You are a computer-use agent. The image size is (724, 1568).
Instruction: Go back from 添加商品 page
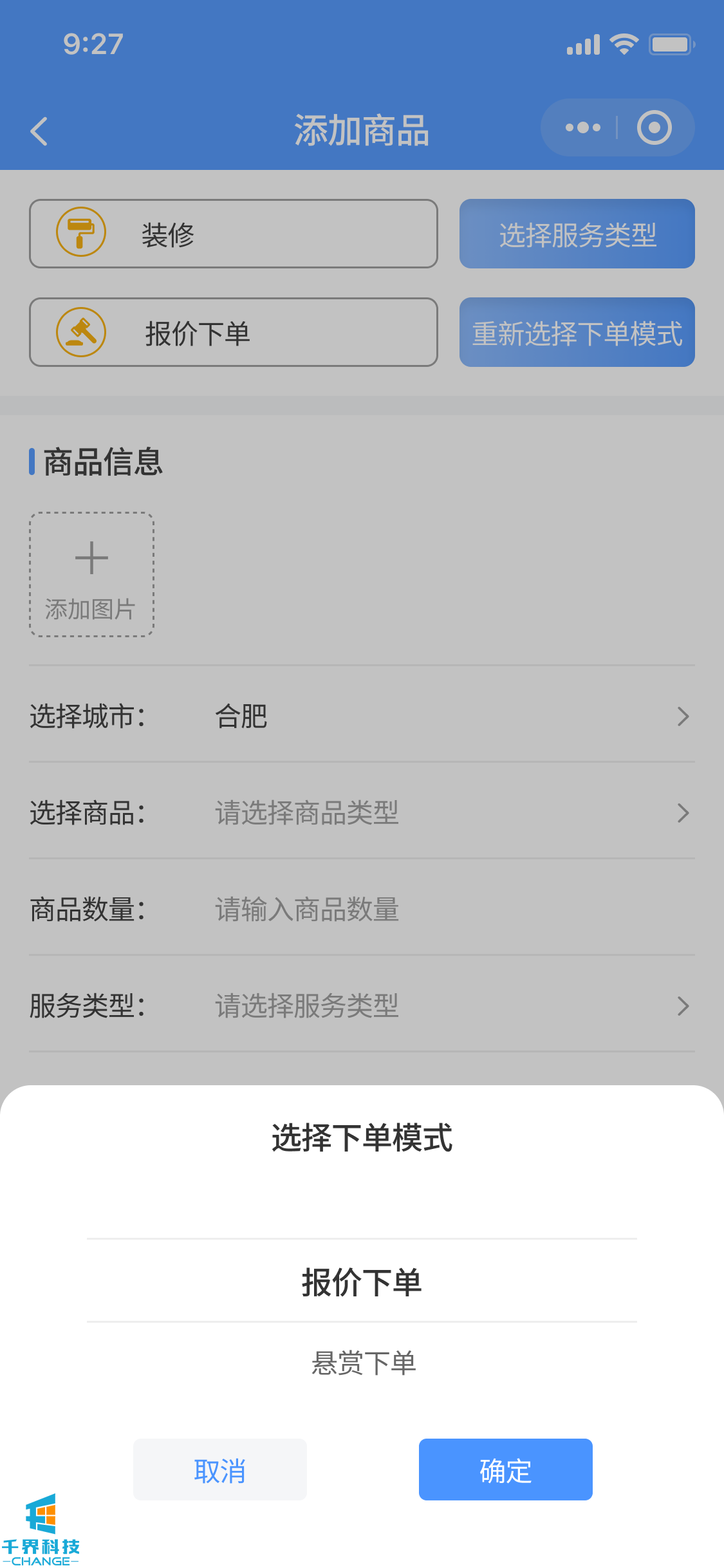(39, 131)
